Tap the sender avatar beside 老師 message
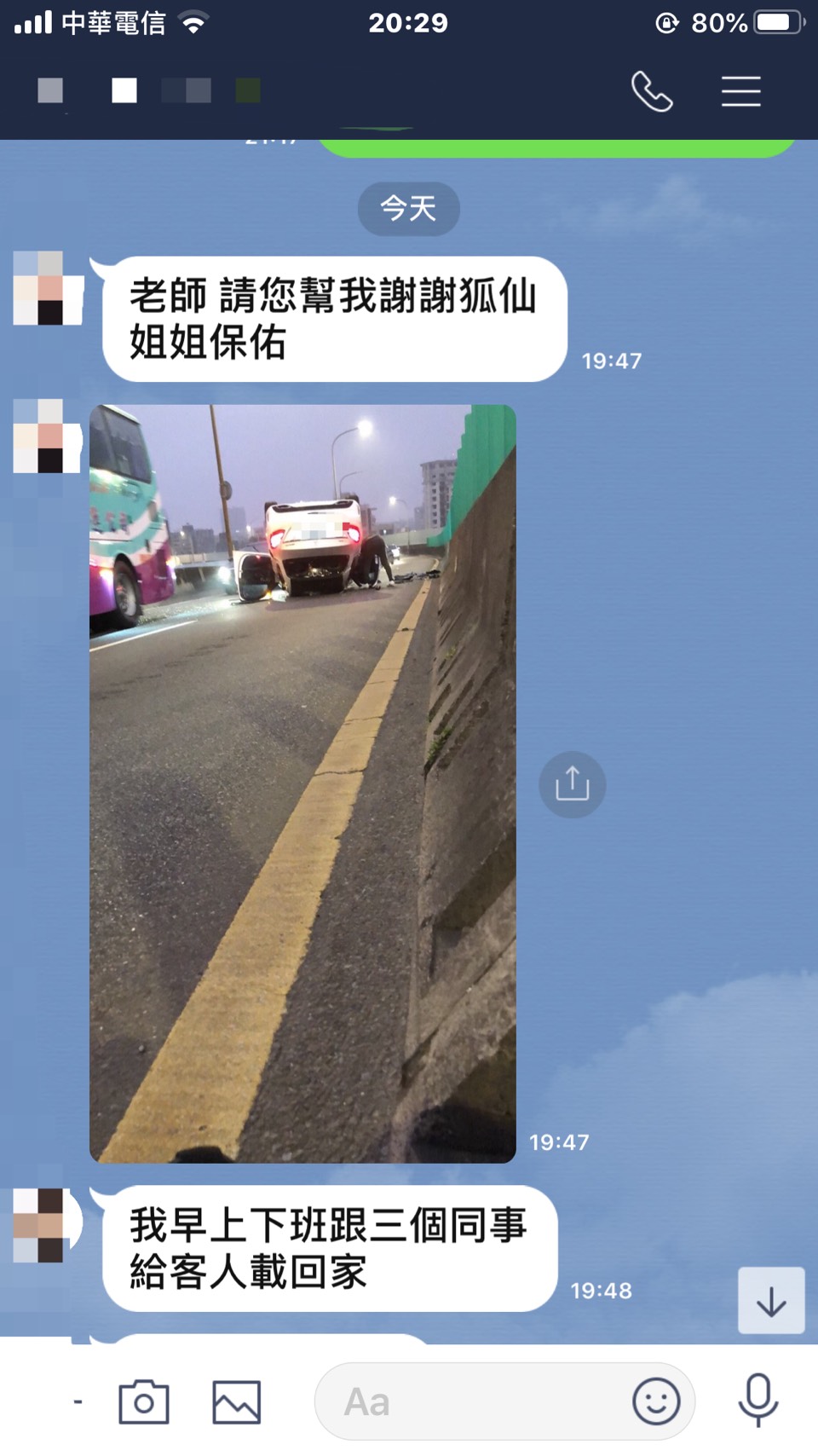Viewport: 818px width, 1456px height. point(48,288)
